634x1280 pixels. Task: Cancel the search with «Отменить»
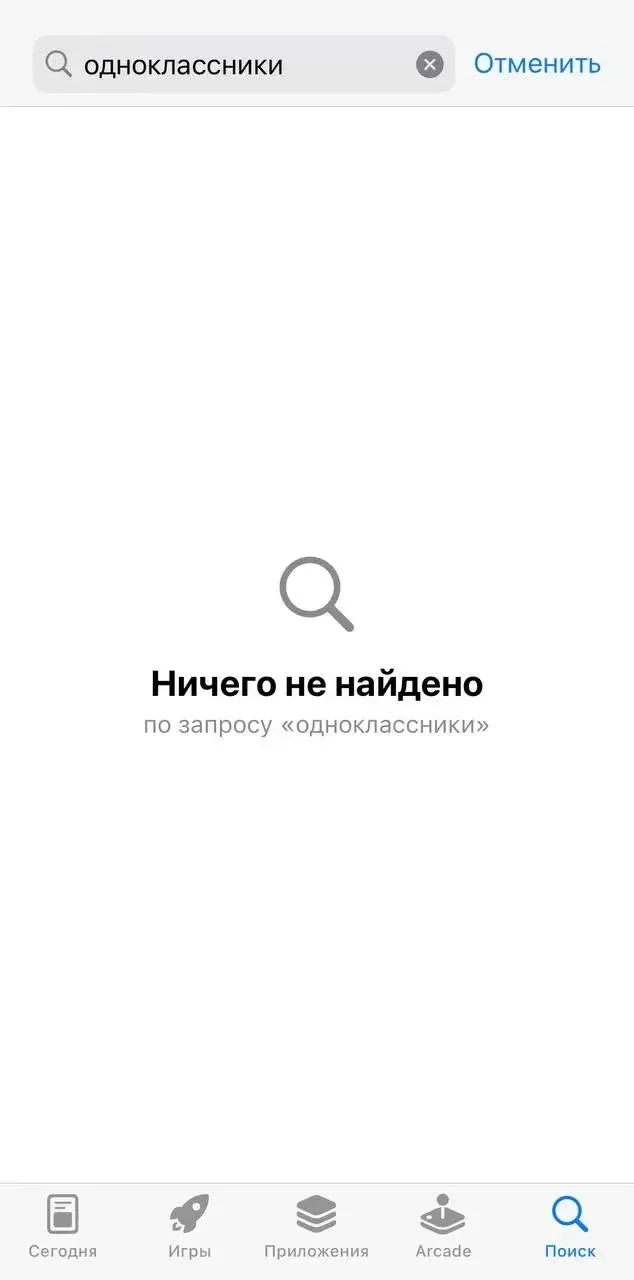[537, 64]
